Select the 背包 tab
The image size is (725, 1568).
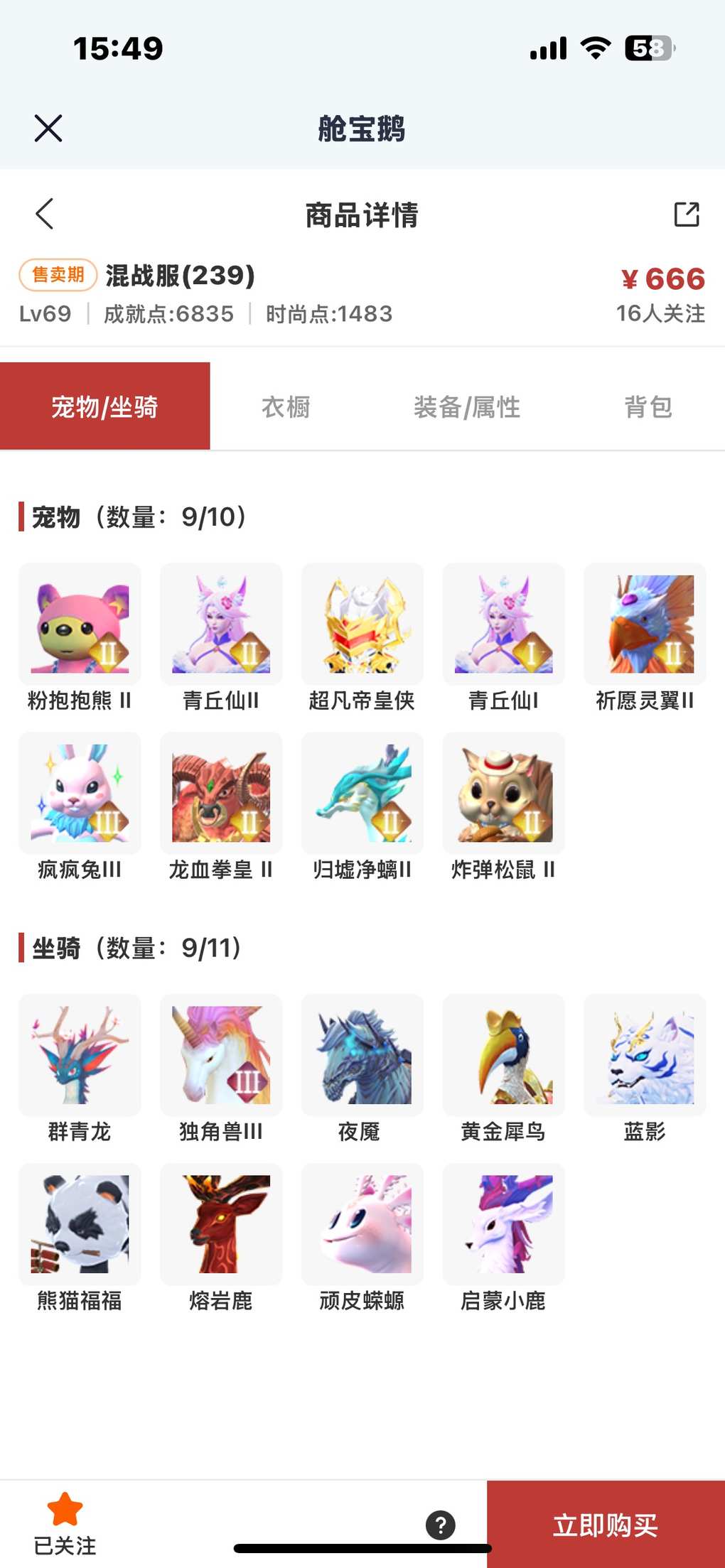pos(648,407)
